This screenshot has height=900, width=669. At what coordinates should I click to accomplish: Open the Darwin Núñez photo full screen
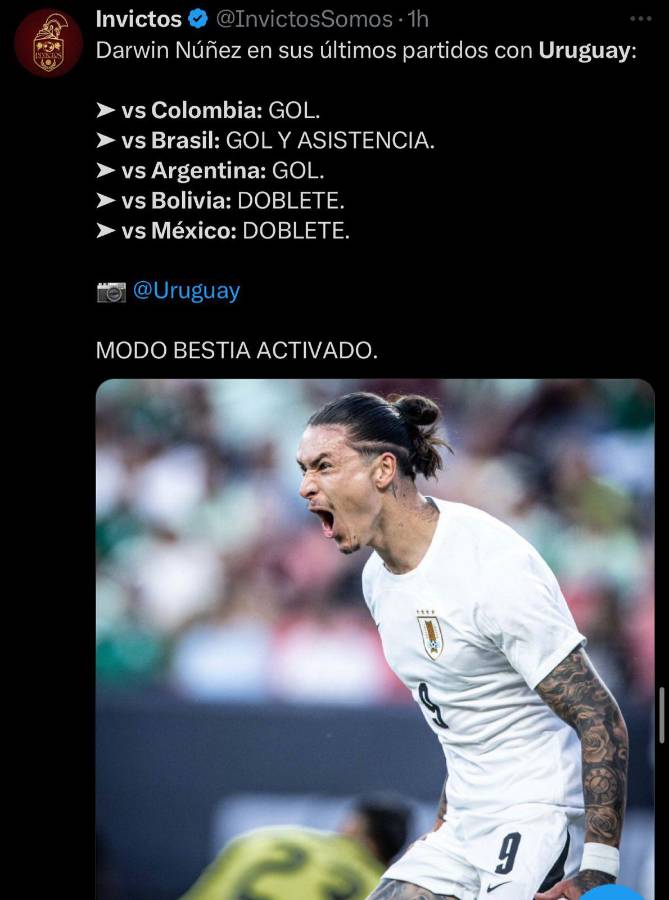click(x=375, y=640)
